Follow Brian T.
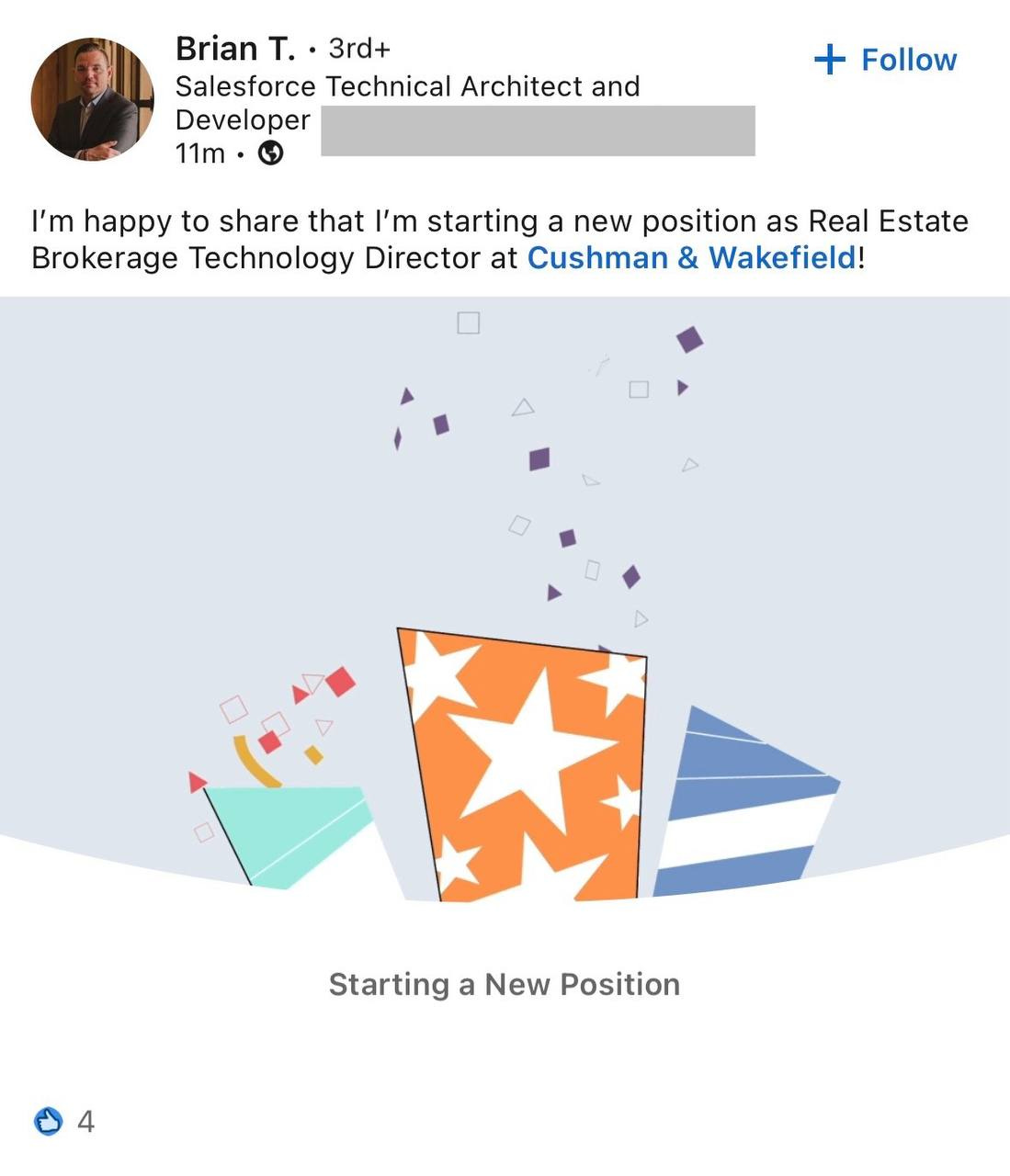Image resolution: width=1010 pixels, height=1176 pixels. pos(886,60)
